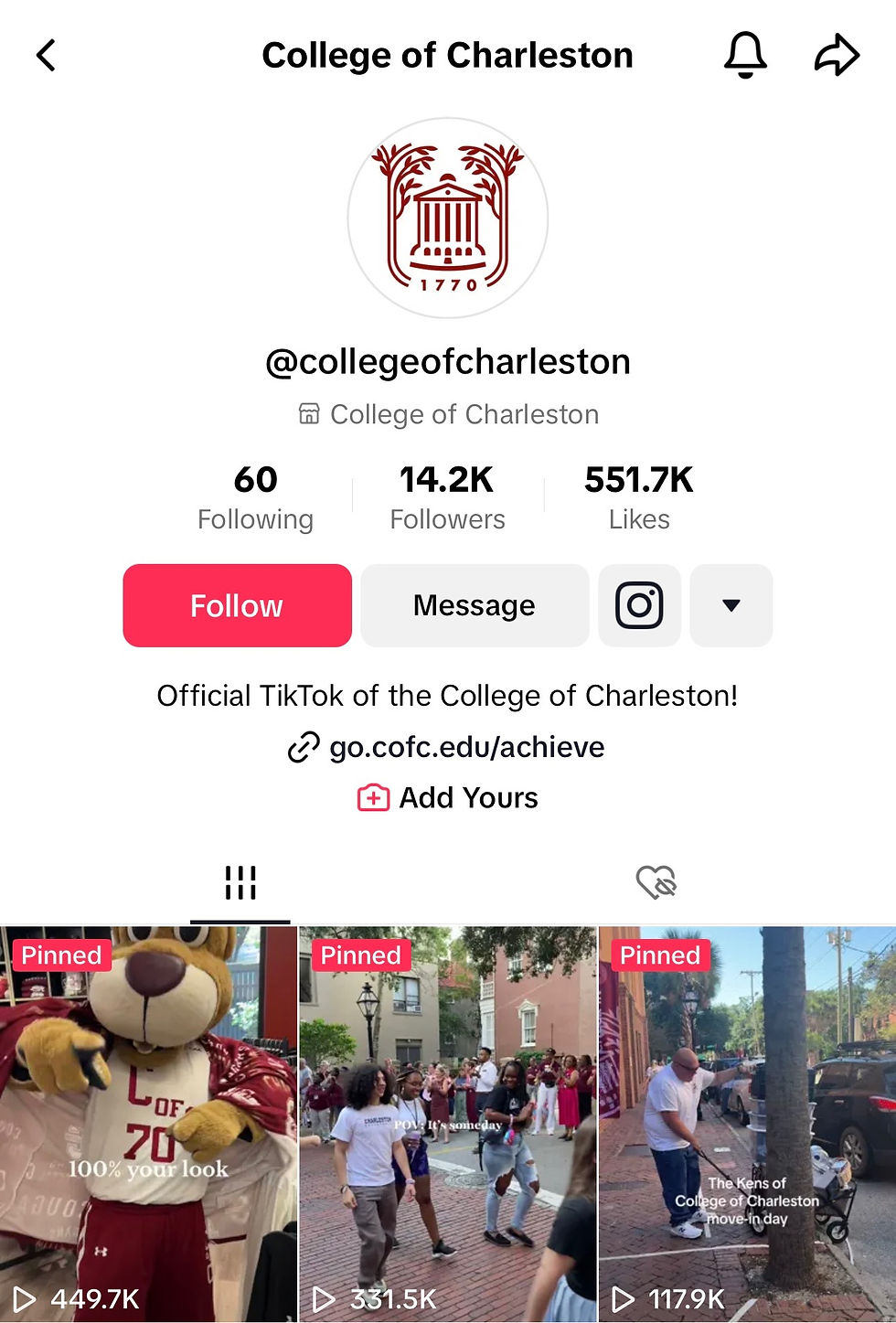Switch to the videos grid tab

point(240,883)
